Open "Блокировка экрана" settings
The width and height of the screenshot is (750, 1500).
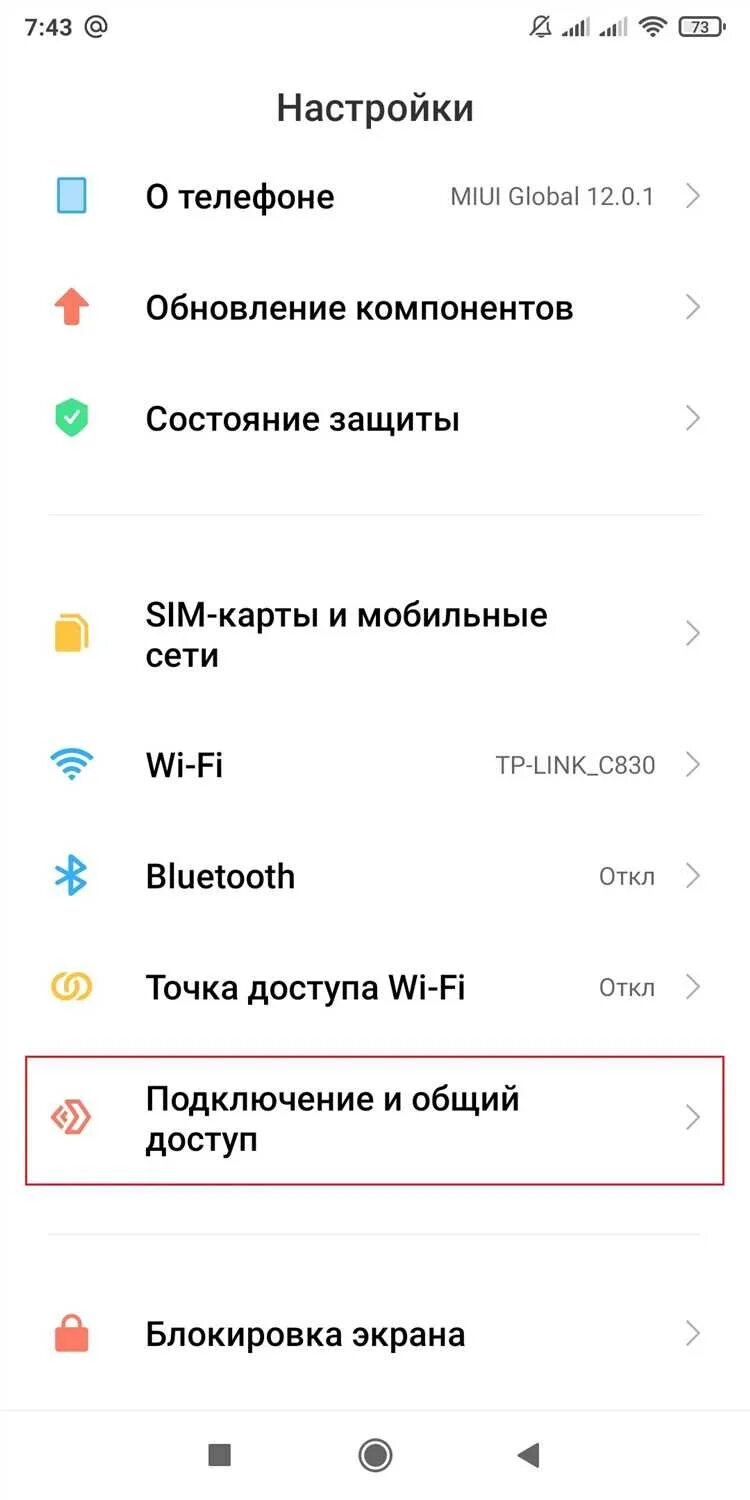pyautogui.click(x=305, y=1333)
